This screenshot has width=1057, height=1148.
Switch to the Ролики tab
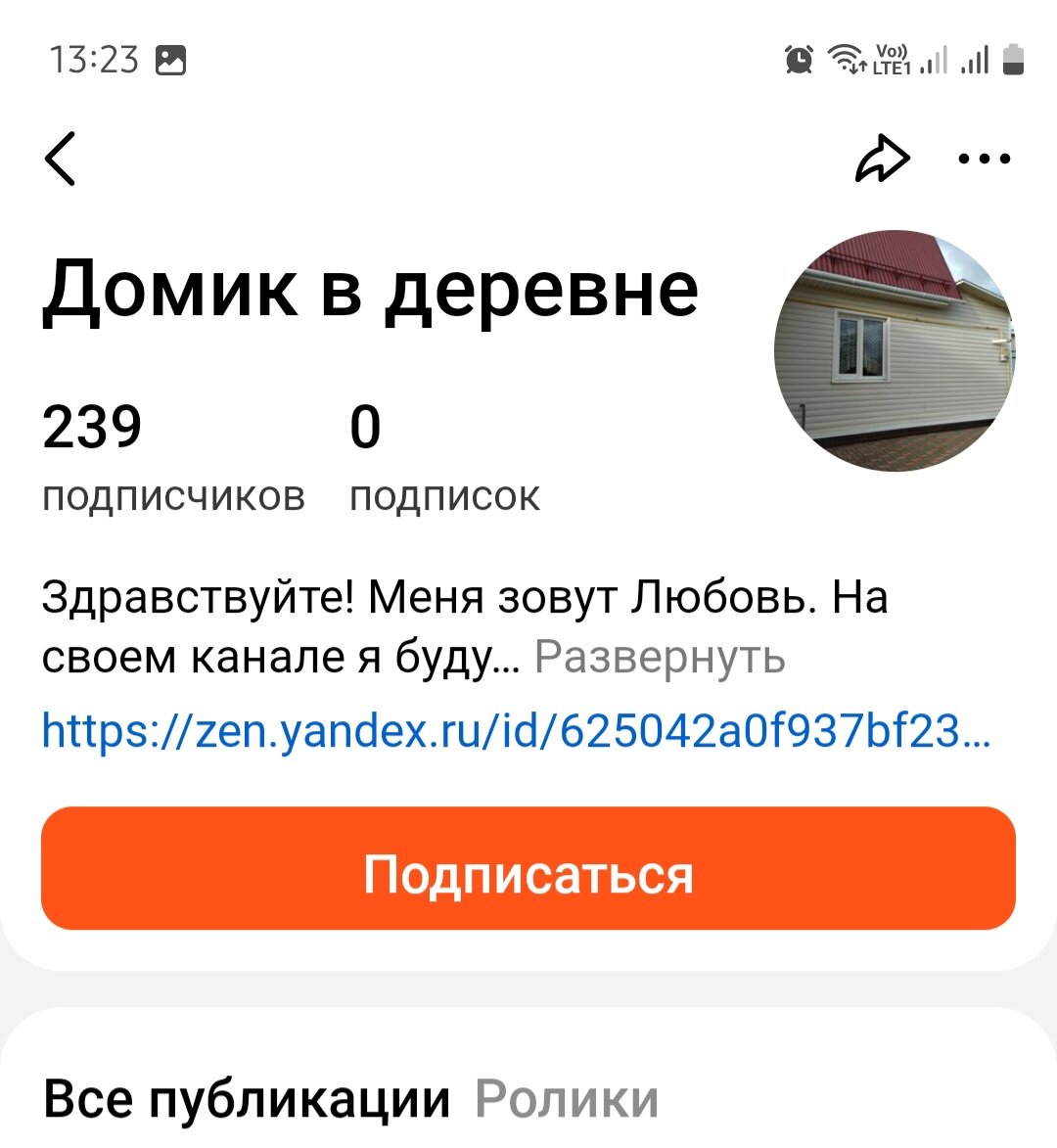pyautogui.click(x=567, y=1098)
